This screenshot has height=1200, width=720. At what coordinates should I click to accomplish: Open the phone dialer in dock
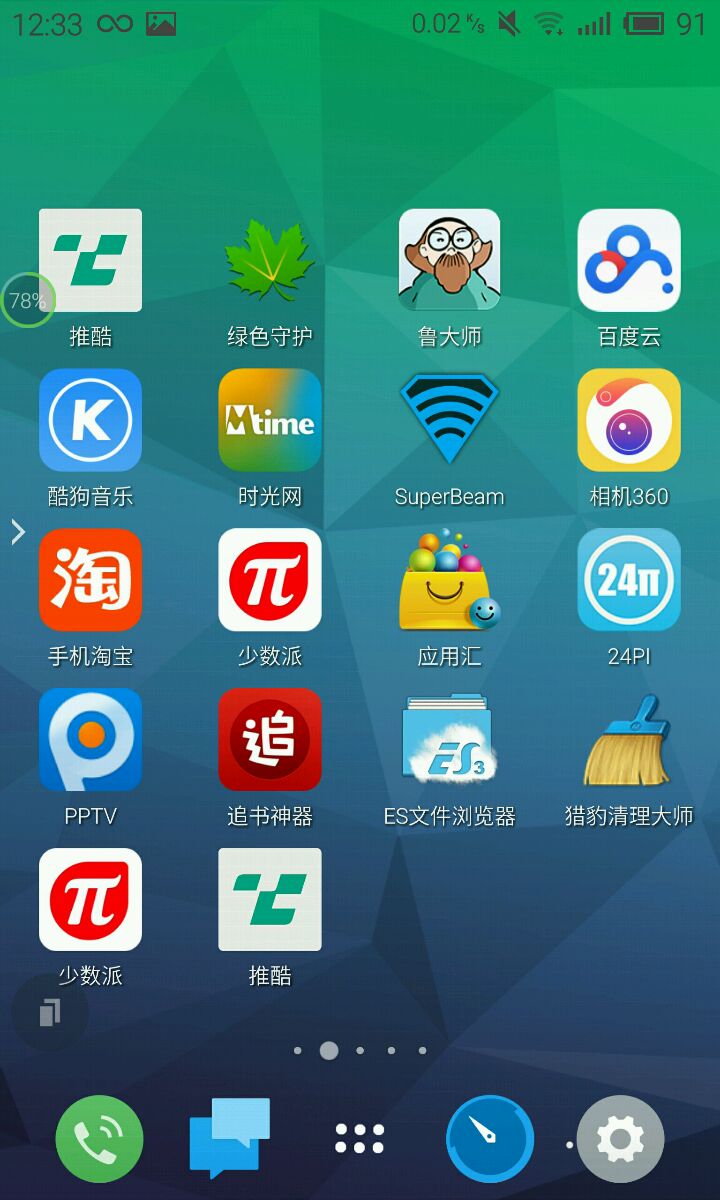pyautogui.click(x=99, y=1139)
